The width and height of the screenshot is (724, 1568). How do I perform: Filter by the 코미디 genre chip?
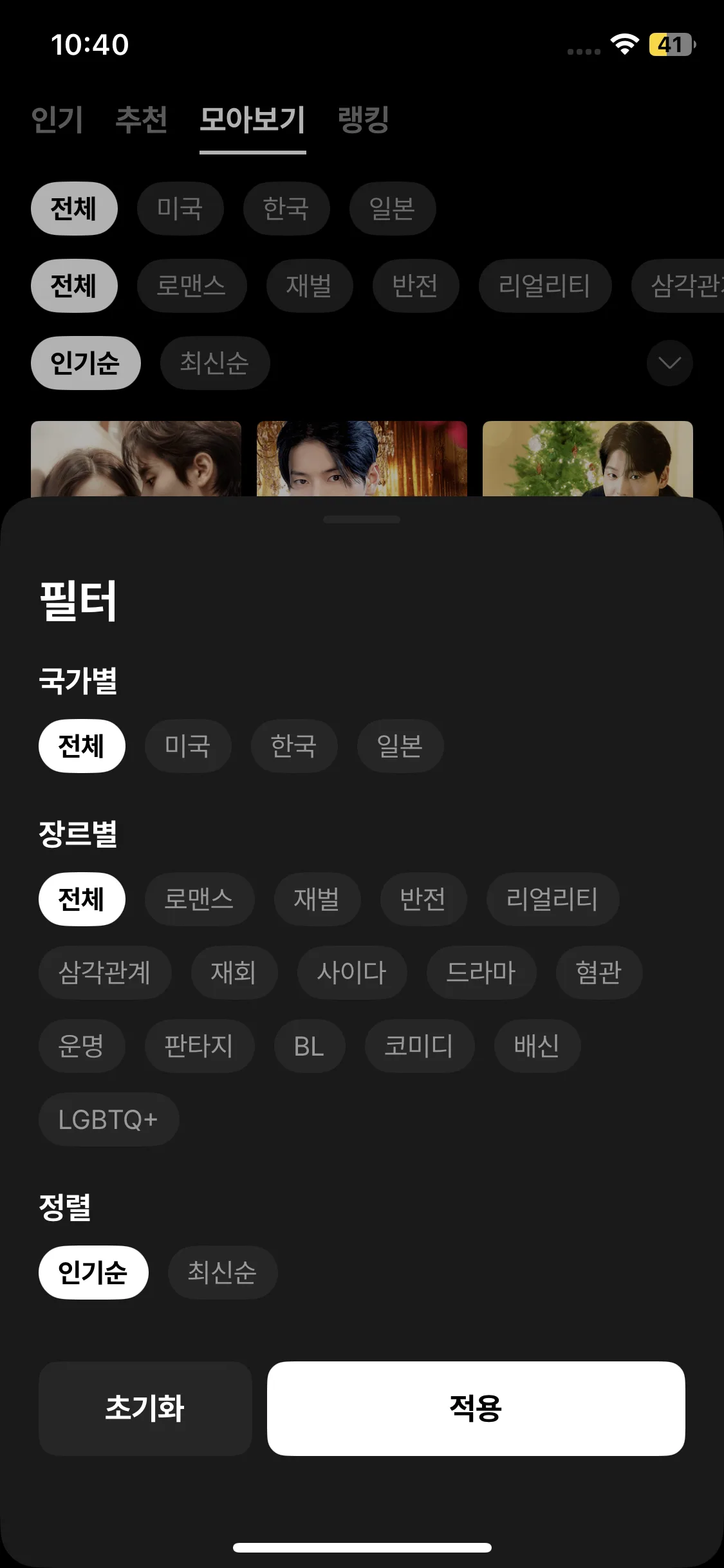pyautogui.click(x=419, y=1045)
